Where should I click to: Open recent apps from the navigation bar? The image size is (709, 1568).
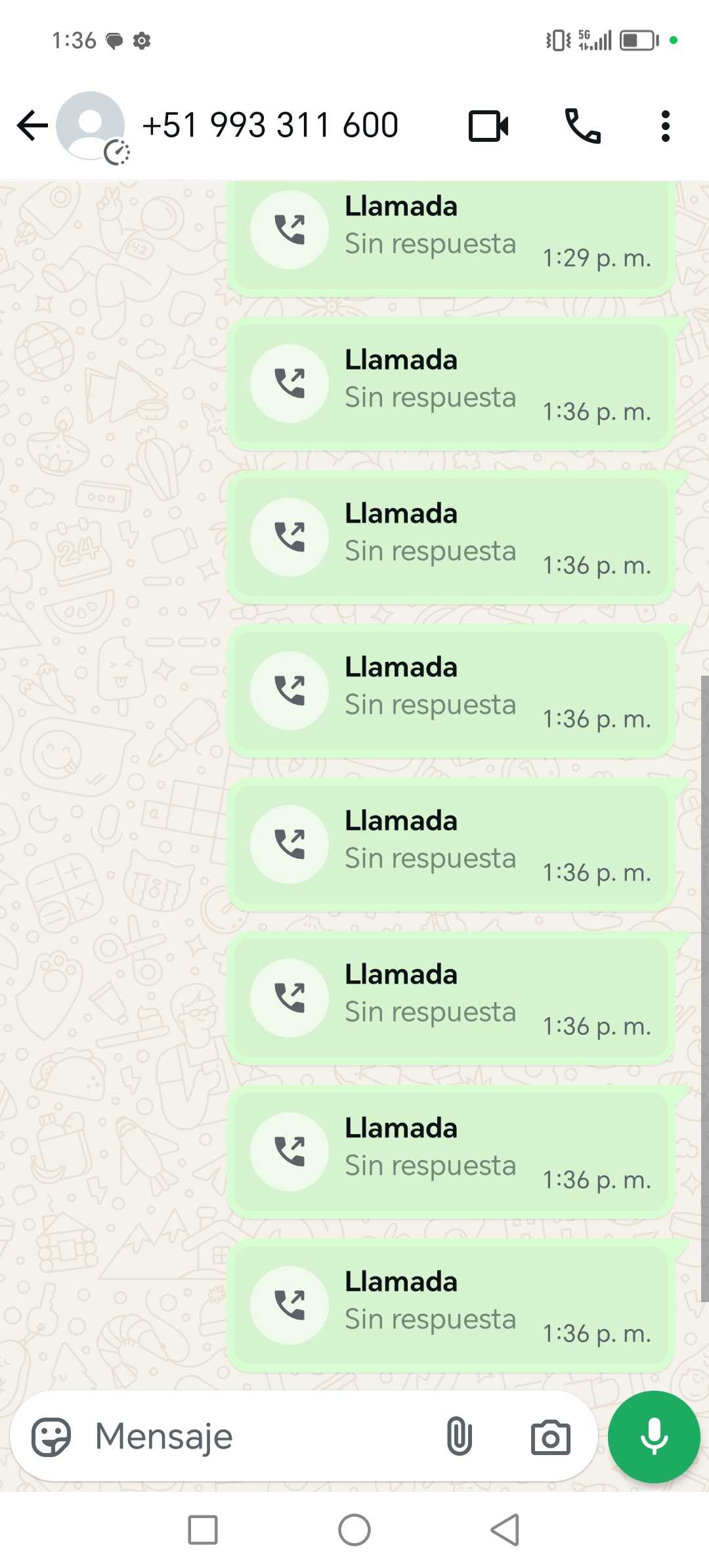point(203,1530)
